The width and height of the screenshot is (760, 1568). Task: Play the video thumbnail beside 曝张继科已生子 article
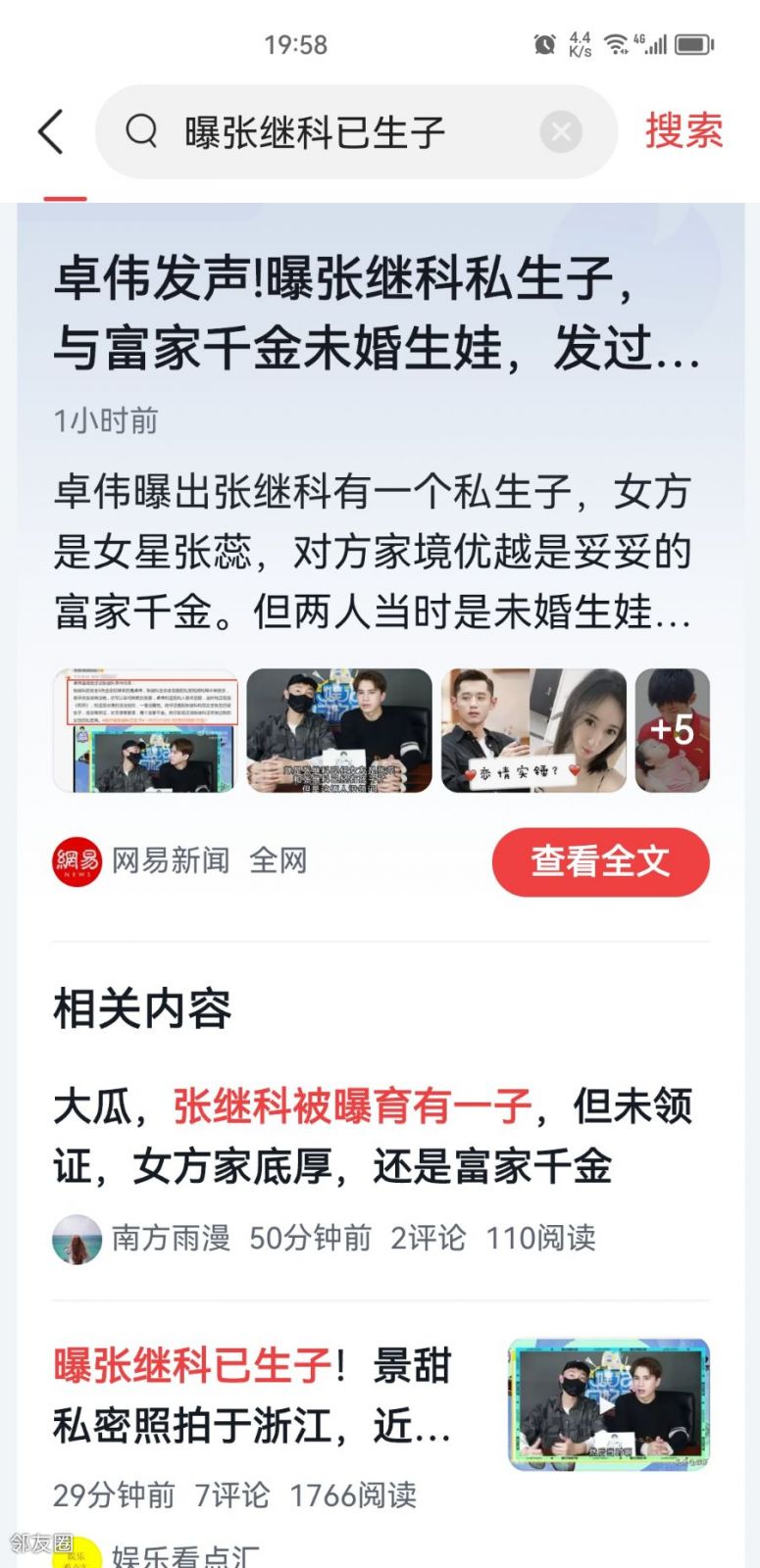click(608, 1404)
